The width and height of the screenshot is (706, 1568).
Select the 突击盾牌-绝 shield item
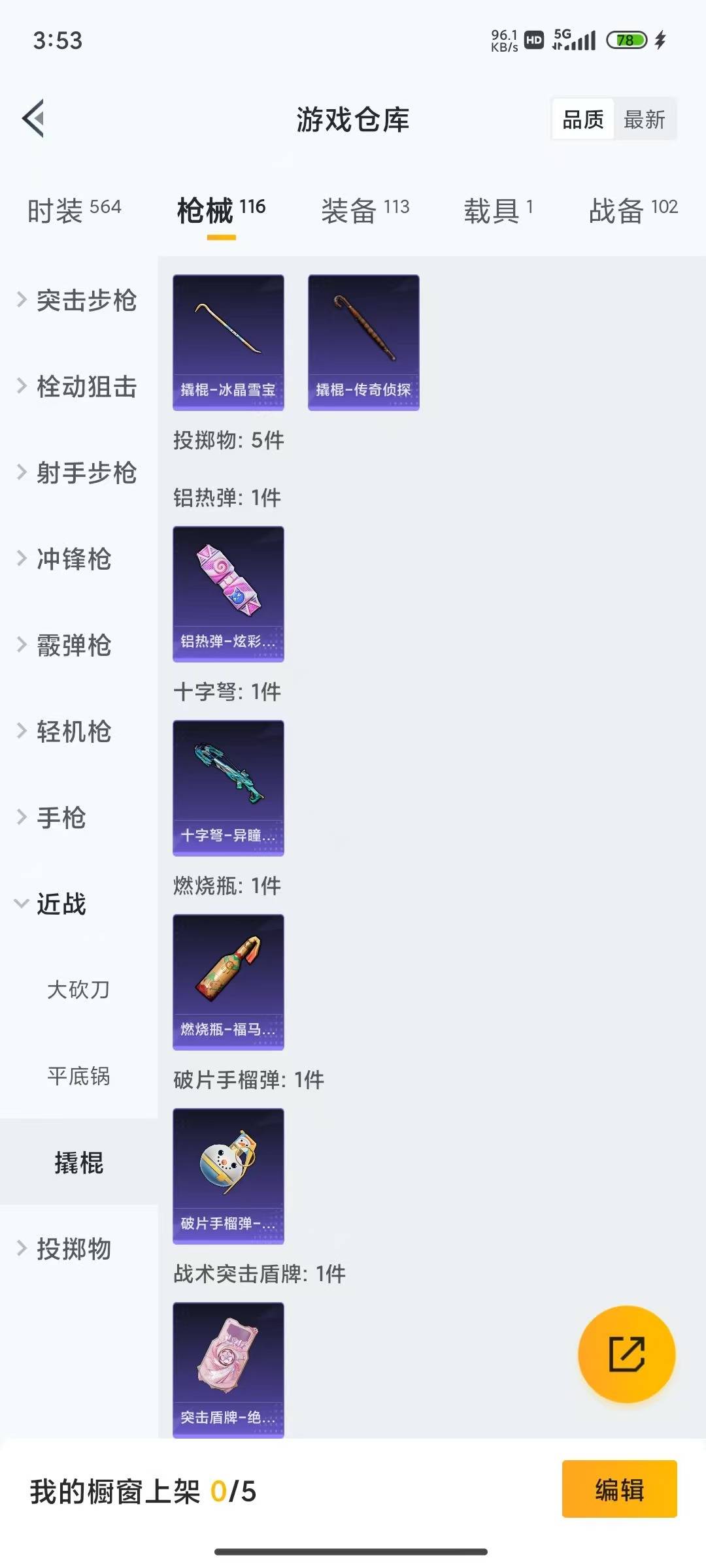click(x=228, y=1369)
